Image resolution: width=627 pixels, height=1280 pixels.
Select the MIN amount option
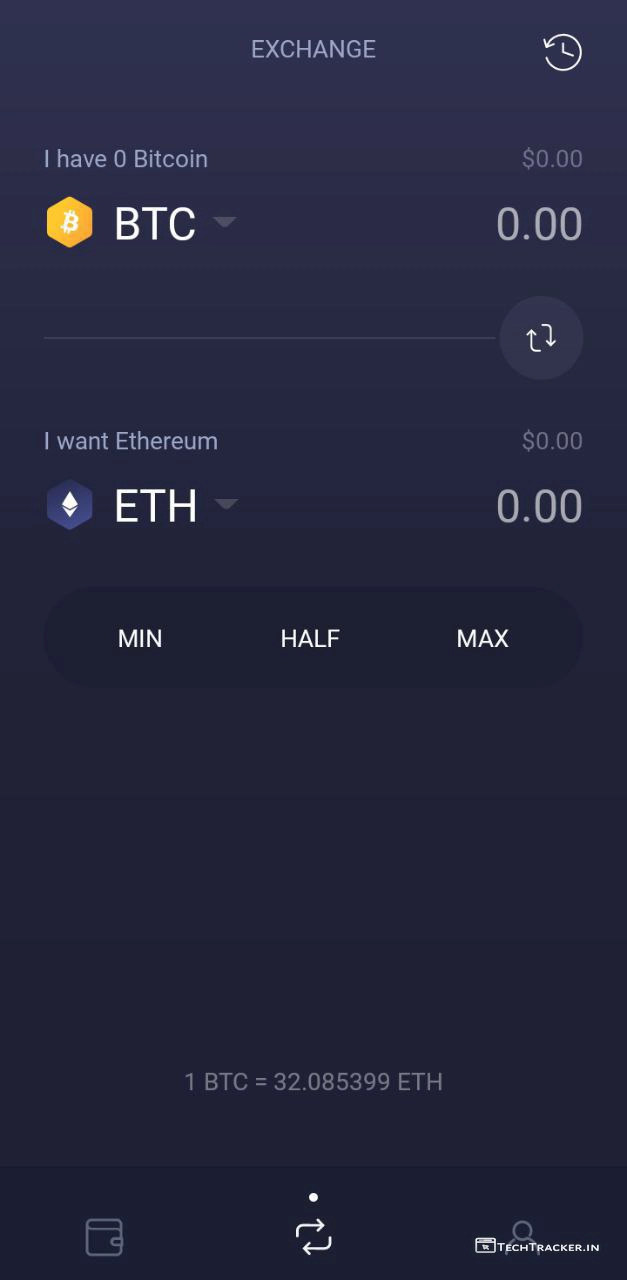tap(140, 638)
